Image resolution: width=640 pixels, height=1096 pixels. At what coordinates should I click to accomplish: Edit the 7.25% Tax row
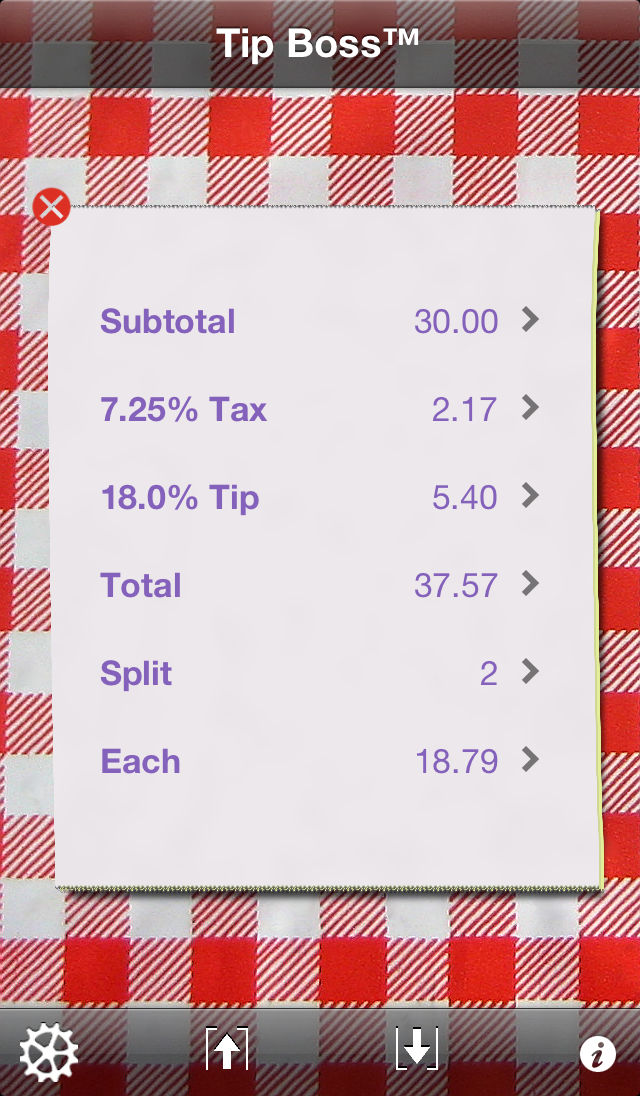point(320,409)
